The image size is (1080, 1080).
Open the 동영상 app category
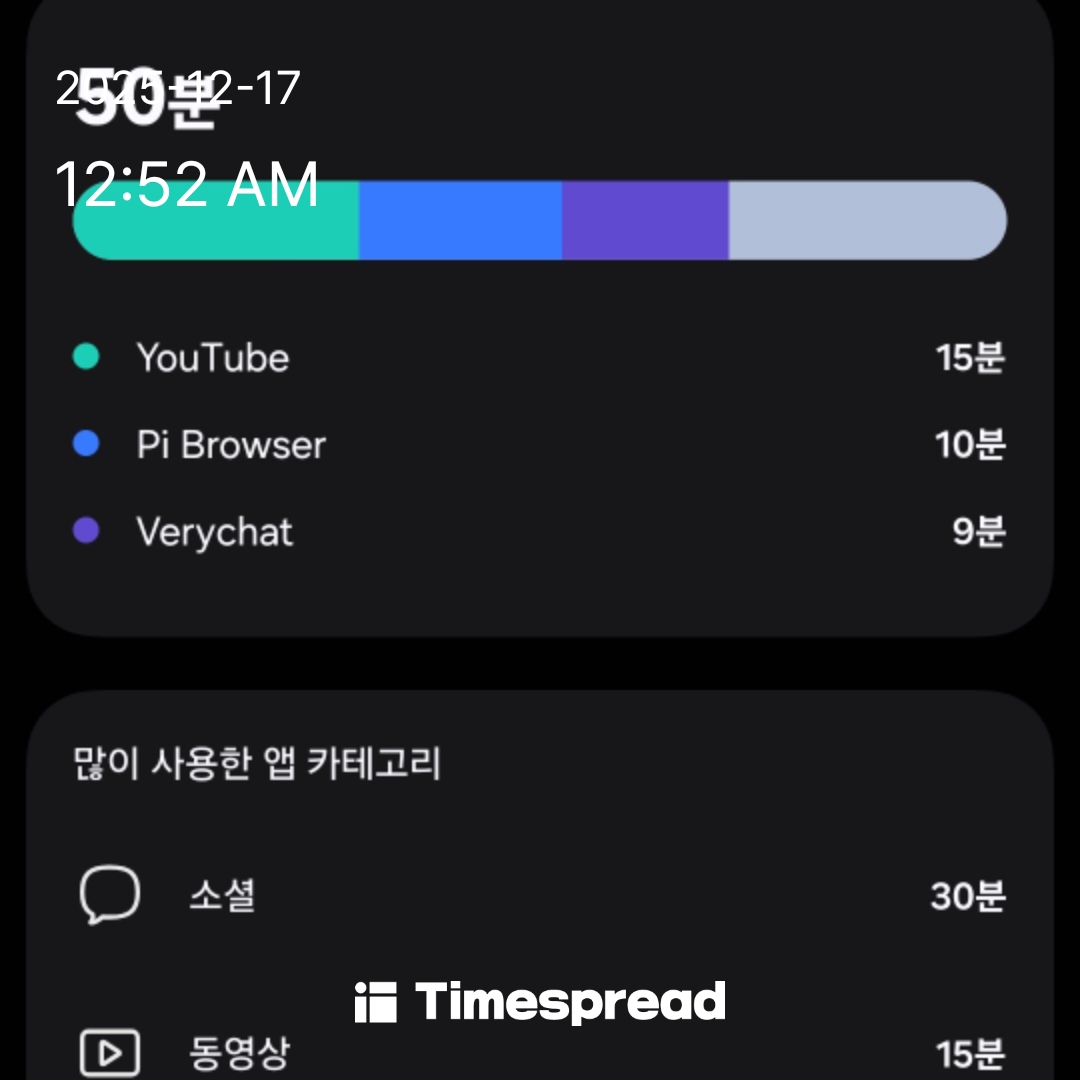tap(540, 1053)
